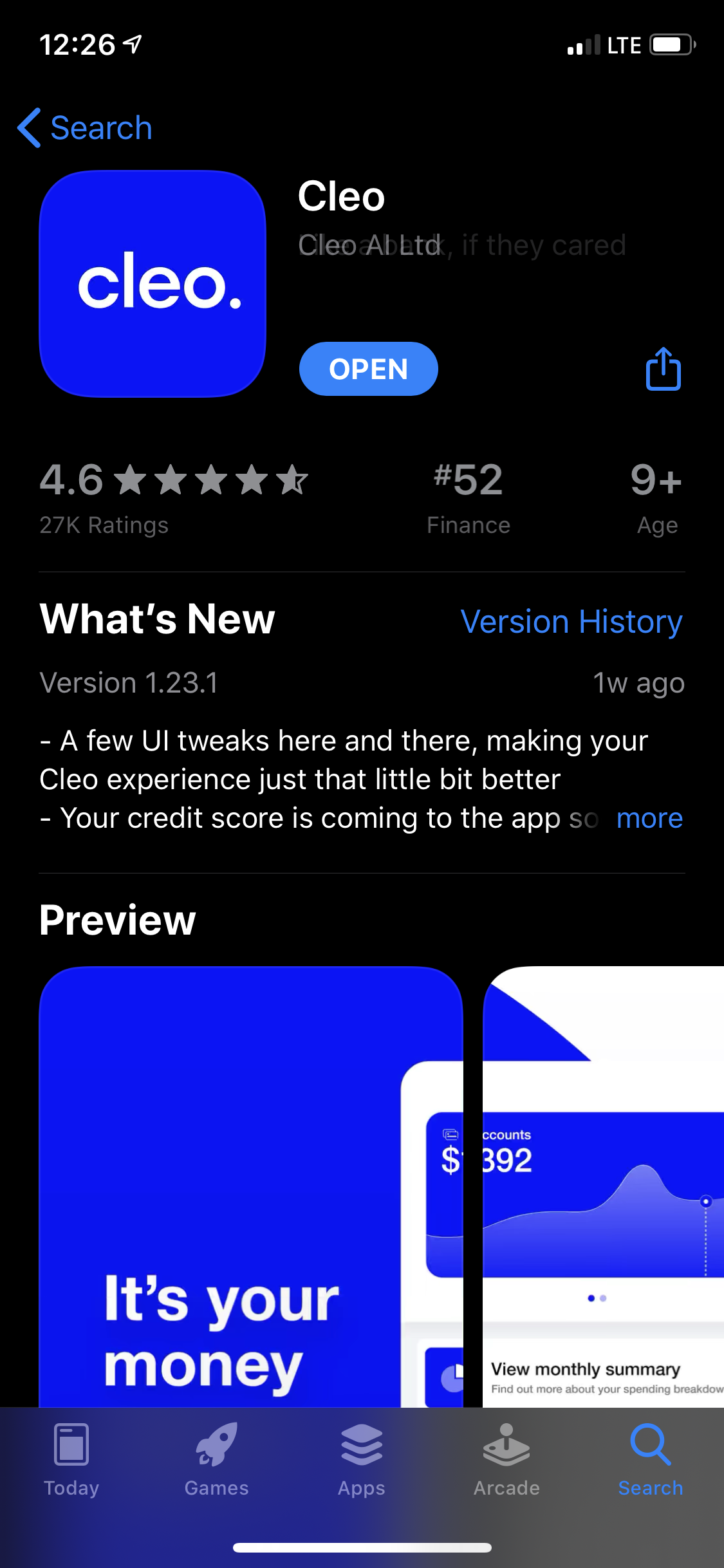Viewport: 724px width, 1568px height.
Task: Expand What's New with more
Action: click(x=649, y=818)
